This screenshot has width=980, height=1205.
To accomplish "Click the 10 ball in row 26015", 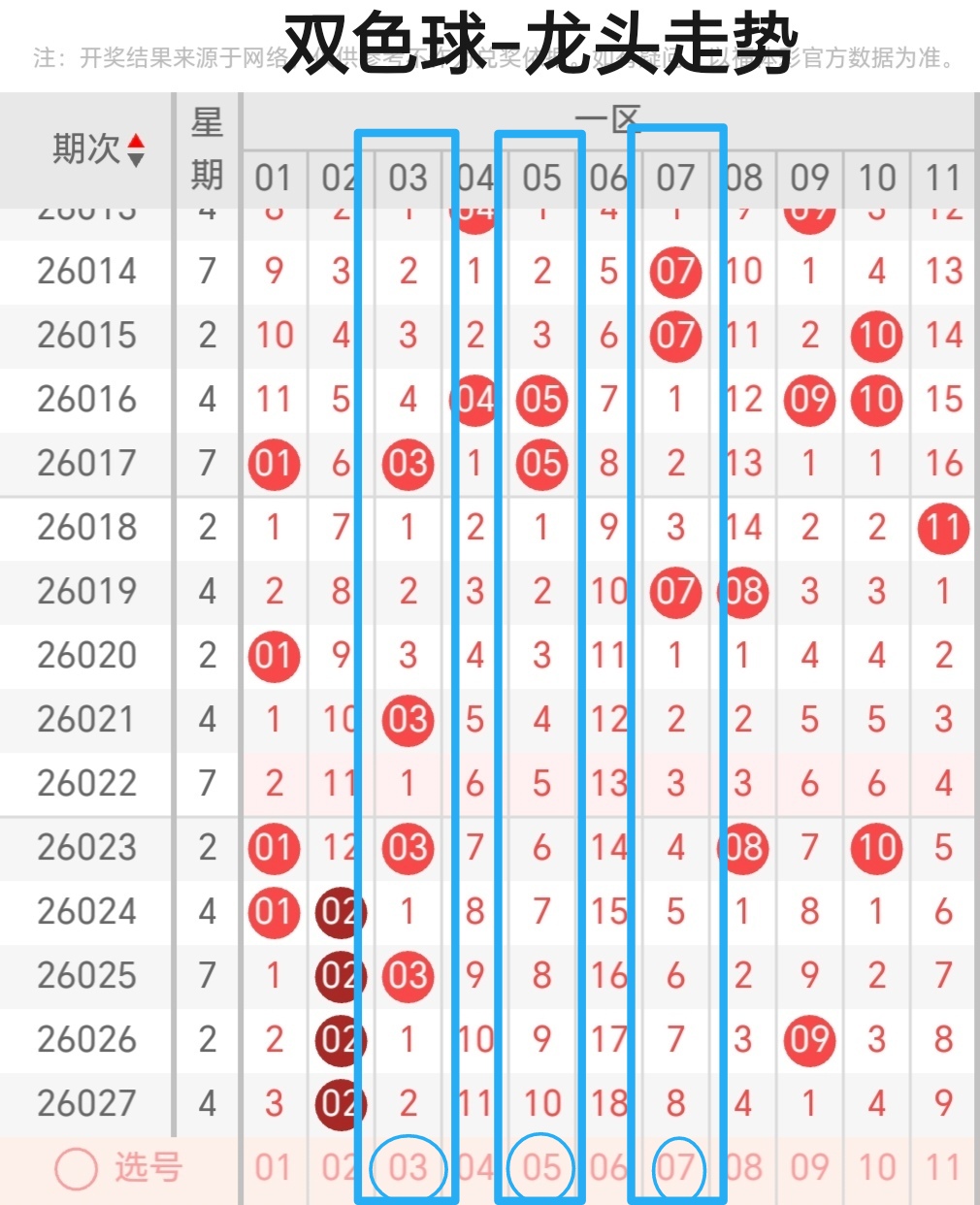I will [876, 336].
